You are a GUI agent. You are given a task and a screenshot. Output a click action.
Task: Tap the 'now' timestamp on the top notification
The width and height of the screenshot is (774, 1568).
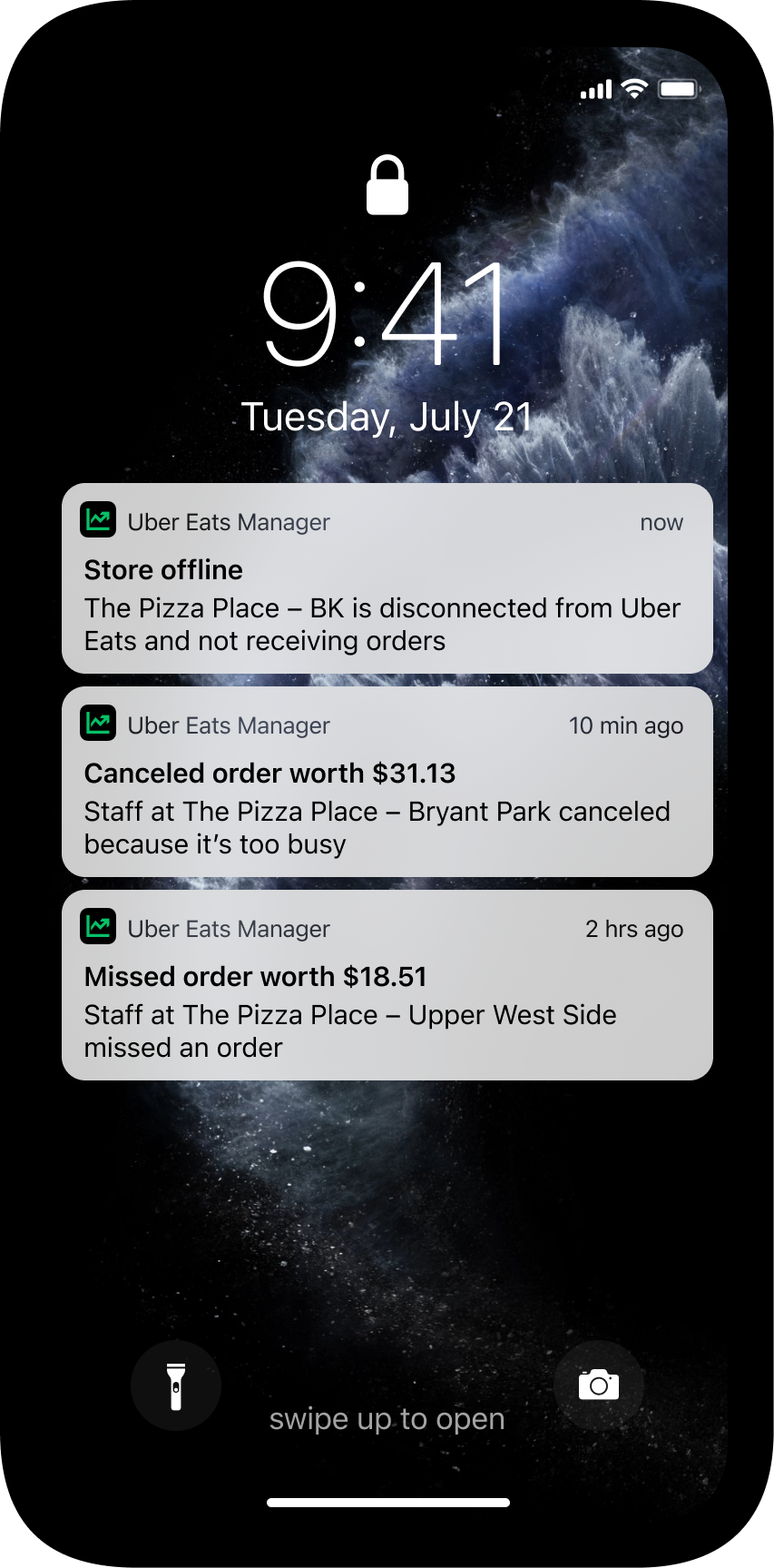click(x=661, y=522)
